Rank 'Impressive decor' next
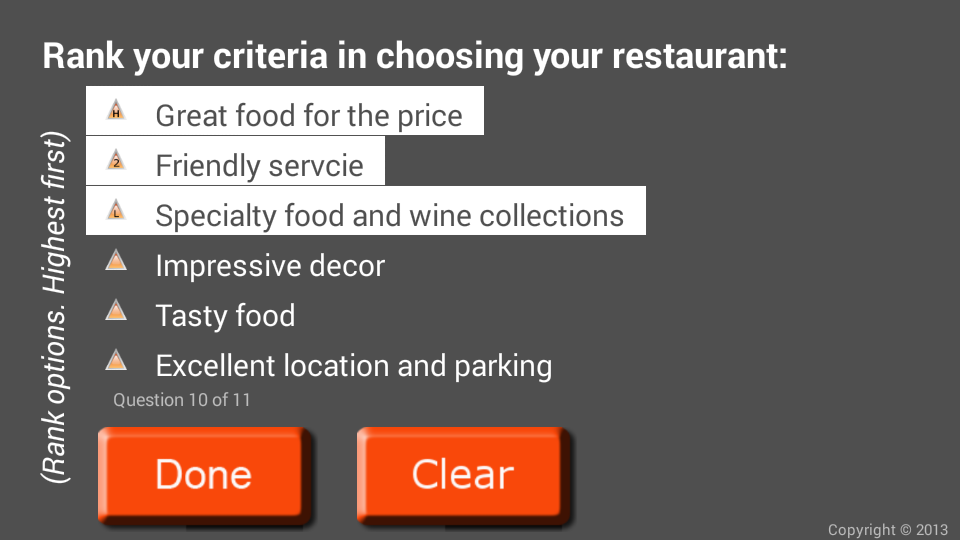This screenshot has height=540, width=960. [244, 263]
